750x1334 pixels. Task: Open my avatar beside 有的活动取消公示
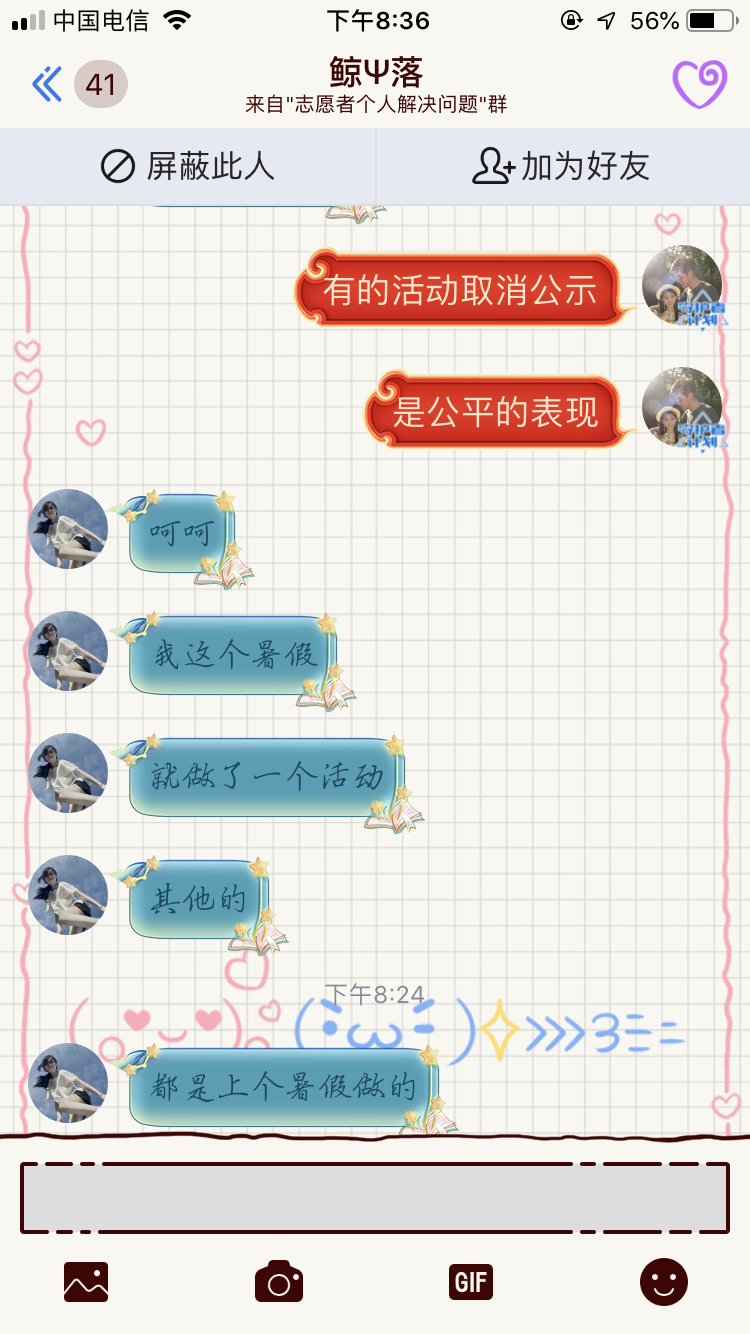pos(682,285)
